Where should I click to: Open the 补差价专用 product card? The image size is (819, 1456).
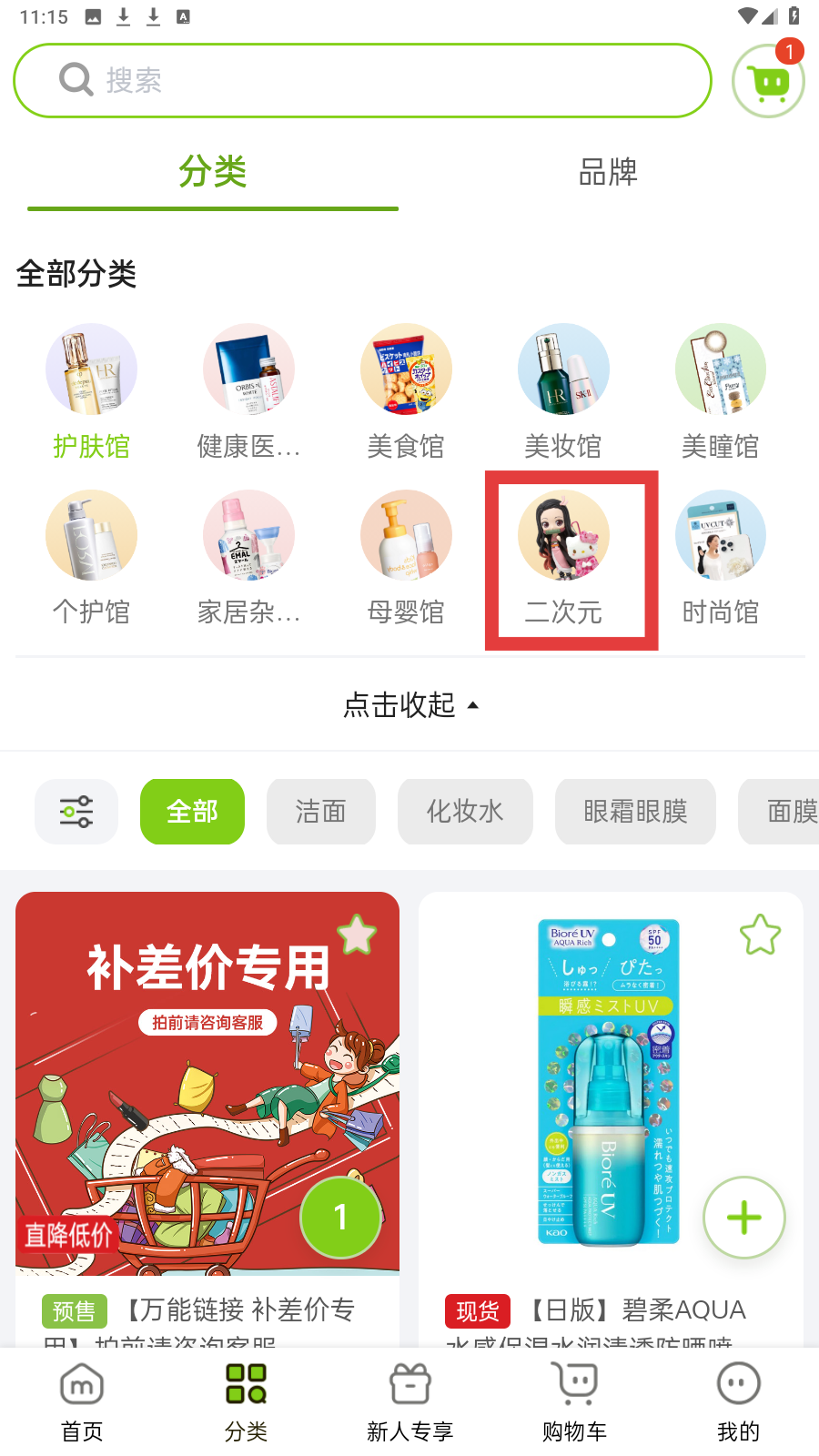[207, 1119]
